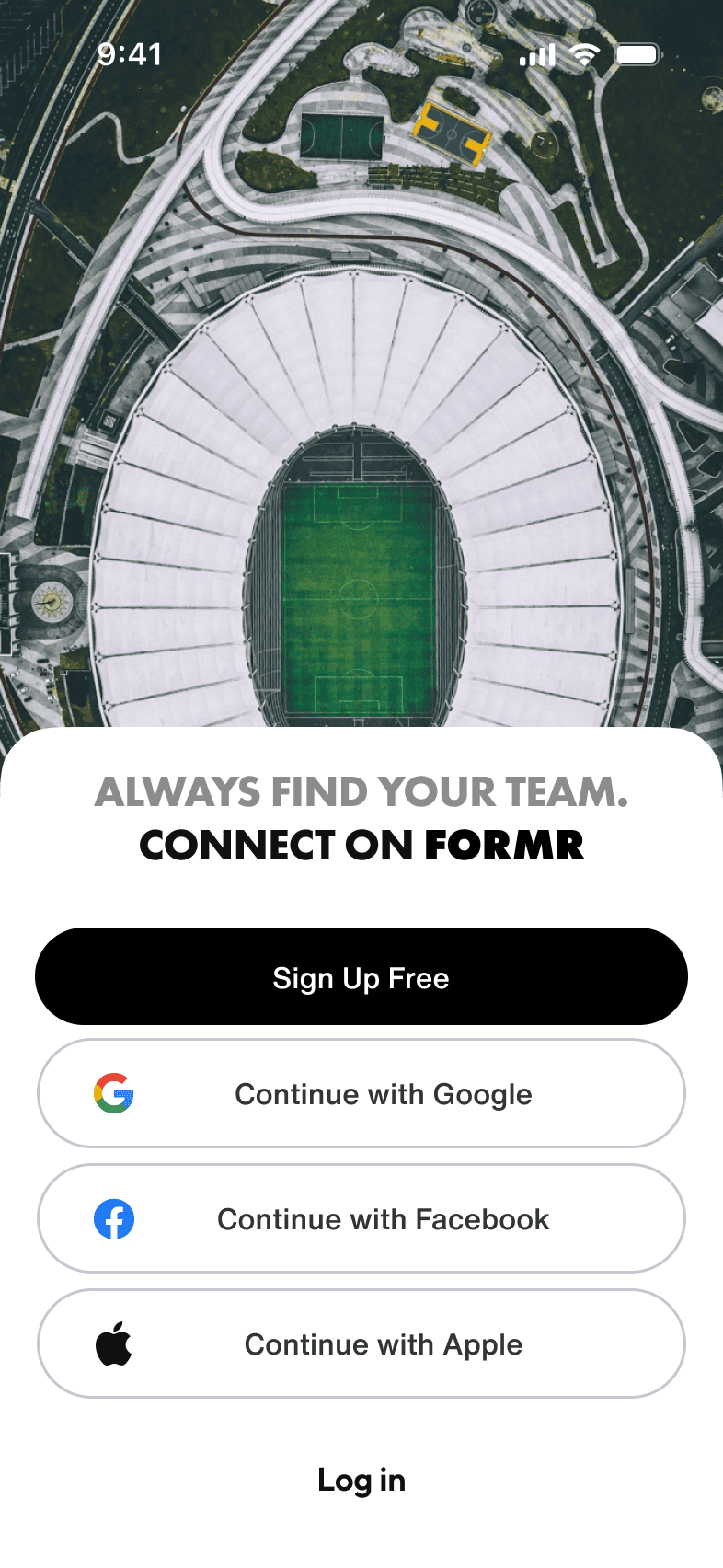The image size is (723, 1568).
Task: Select the Facebook logo icon
Action: click(x=114, y=1218)
